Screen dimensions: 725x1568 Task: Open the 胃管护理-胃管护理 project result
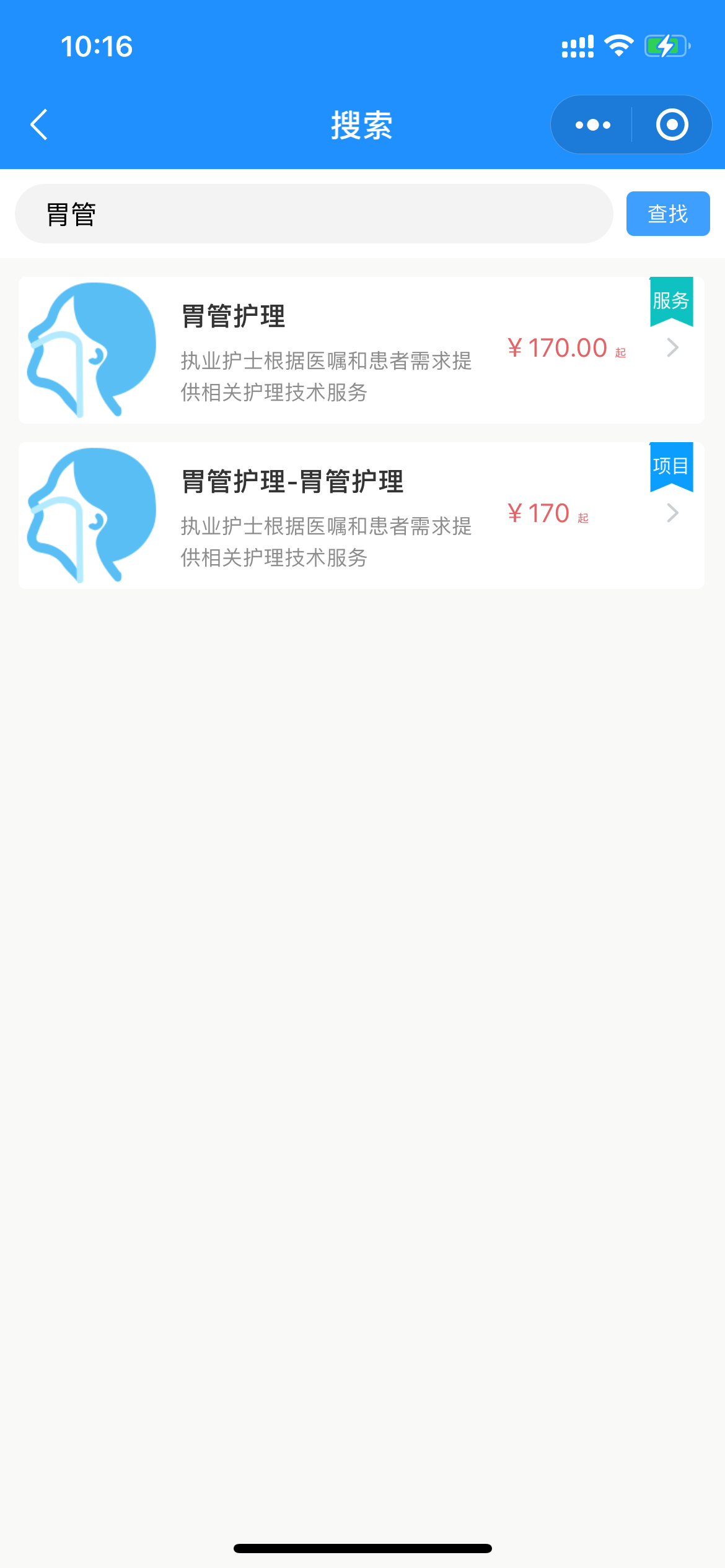[x=361, y=516]
